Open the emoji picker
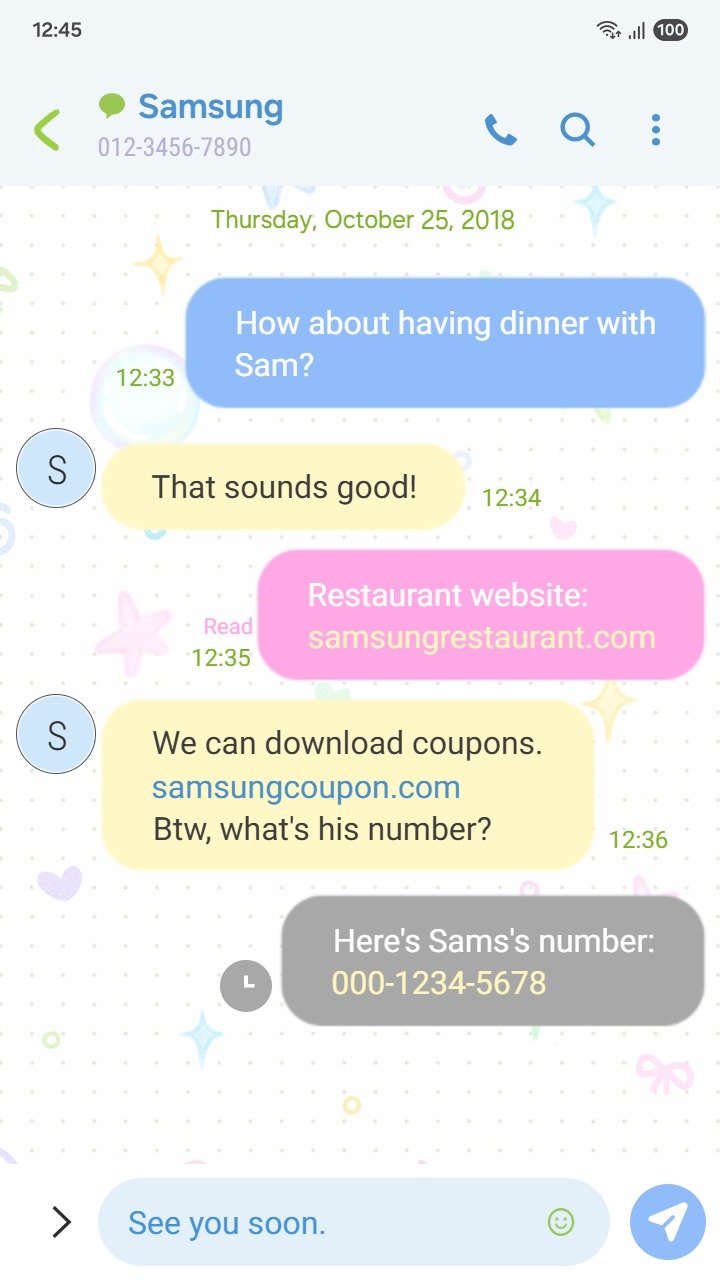 tap(561, 1221)
